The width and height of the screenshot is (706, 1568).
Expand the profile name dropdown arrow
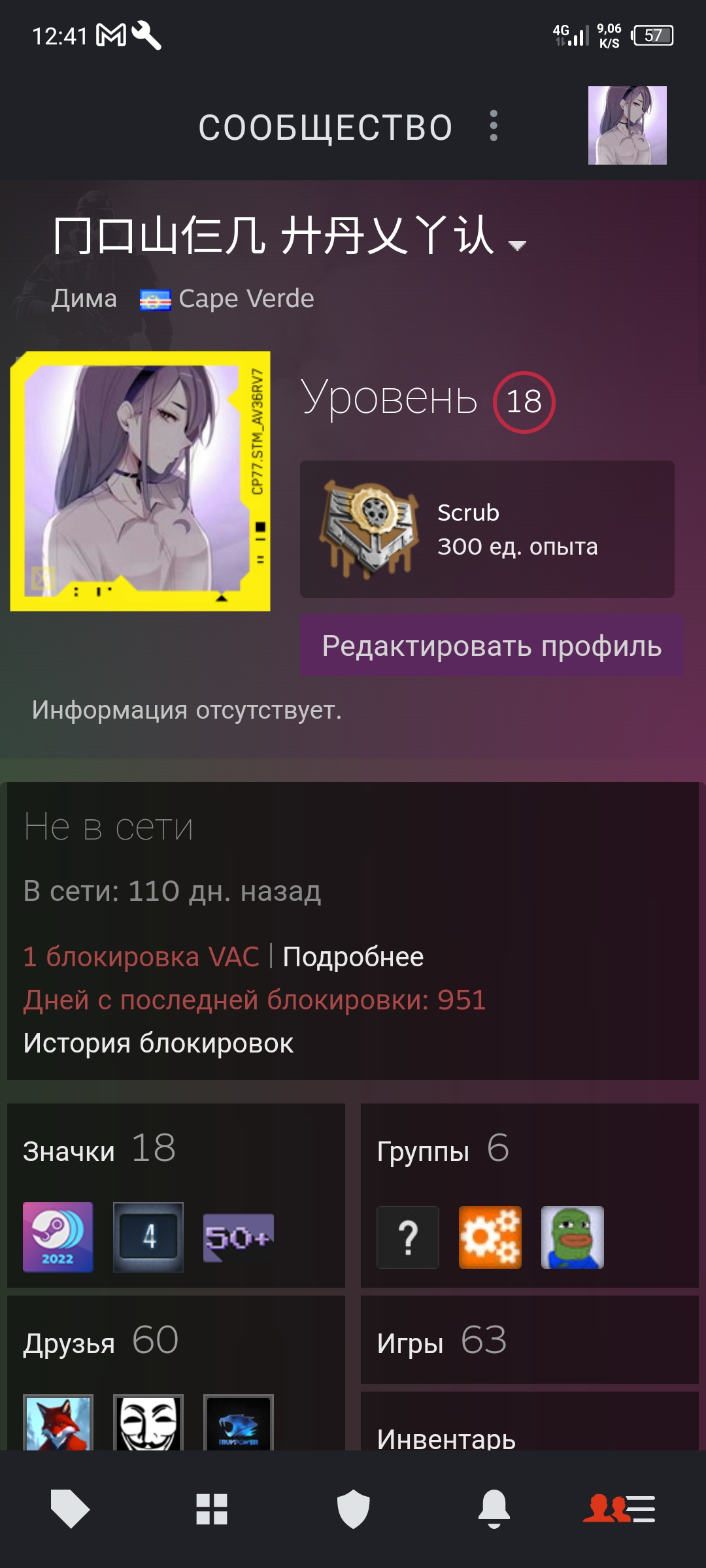pos(517,246)
